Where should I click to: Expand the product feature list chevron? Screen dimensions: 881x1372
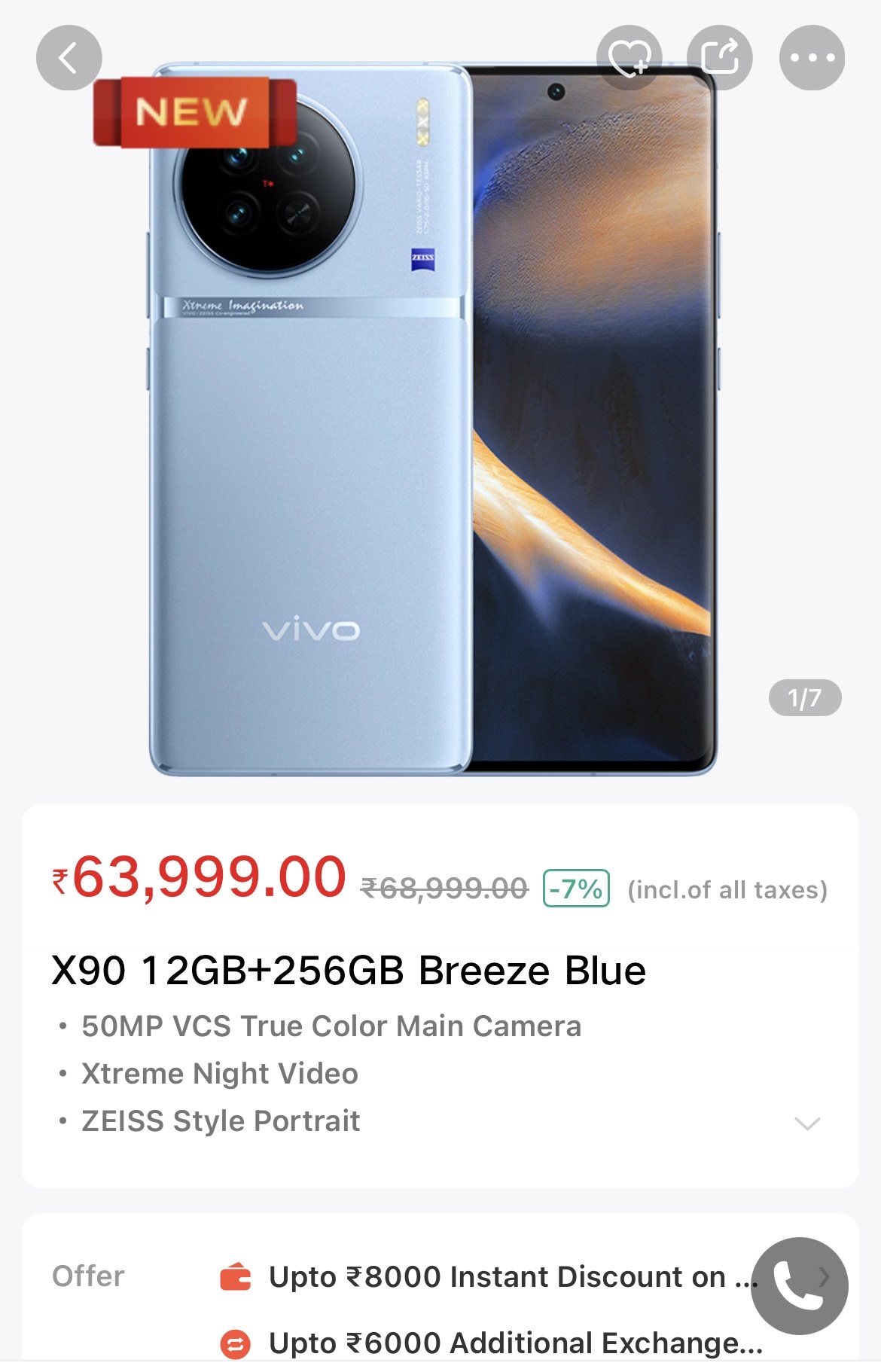tap(807, 1124)
